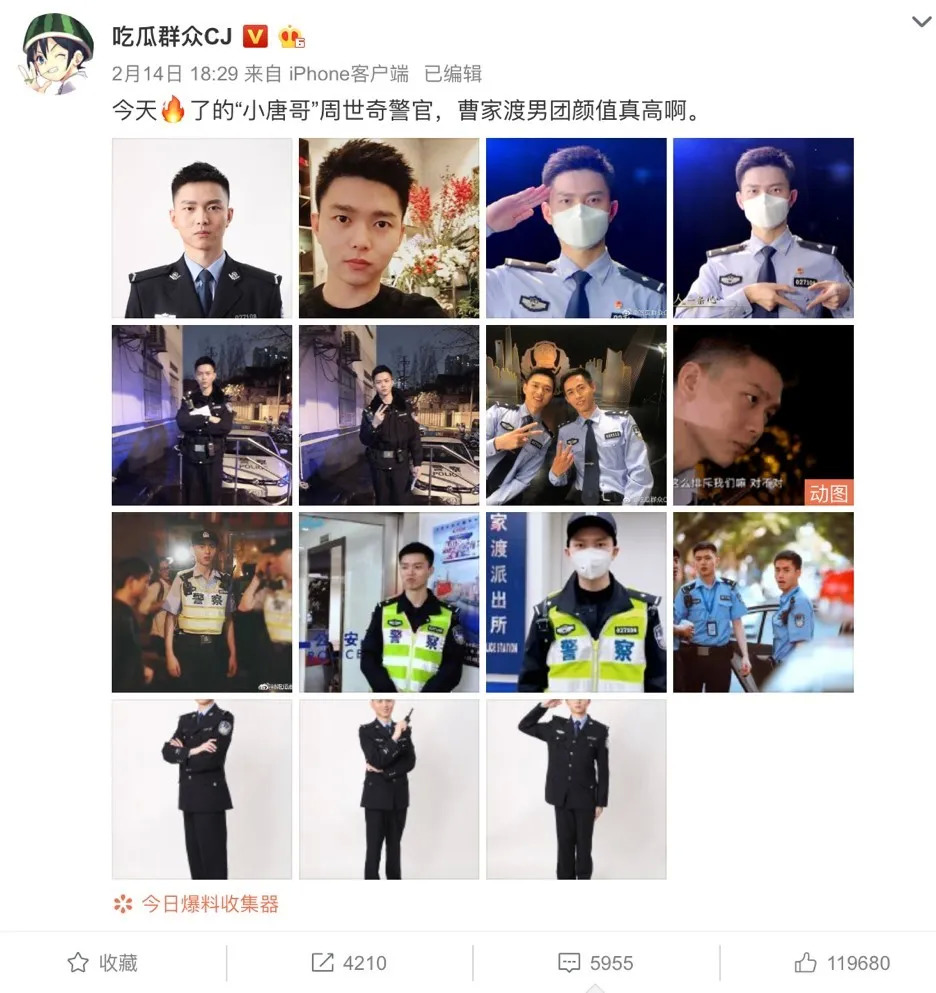The height and width of the screenshot is (993, 936).
Task: Open the post options dropdown chevron
Action: (x=921, y=22)
